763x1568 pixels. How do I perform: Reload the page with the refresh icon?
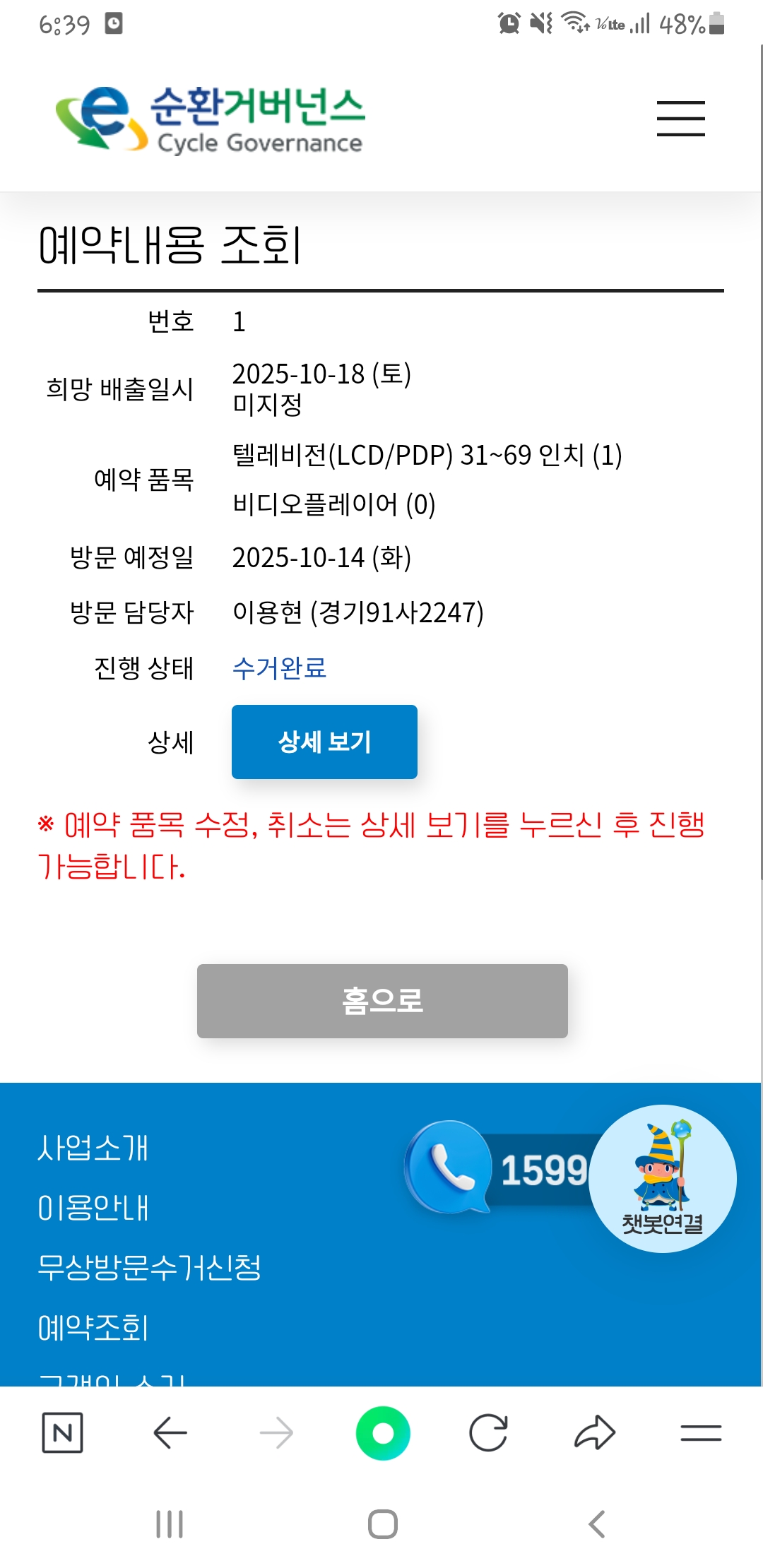488,1433
